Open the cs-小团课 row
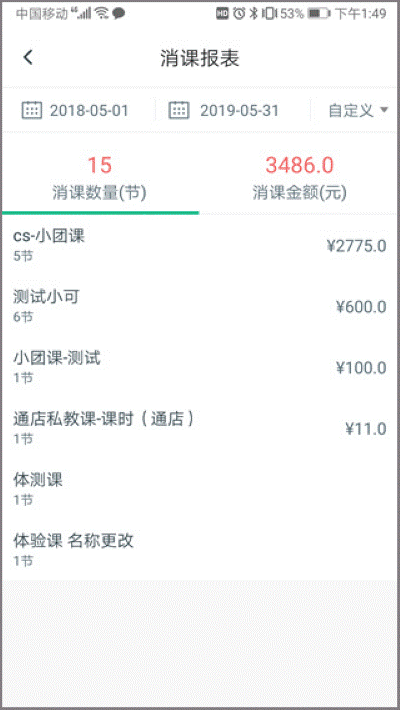 200,245
